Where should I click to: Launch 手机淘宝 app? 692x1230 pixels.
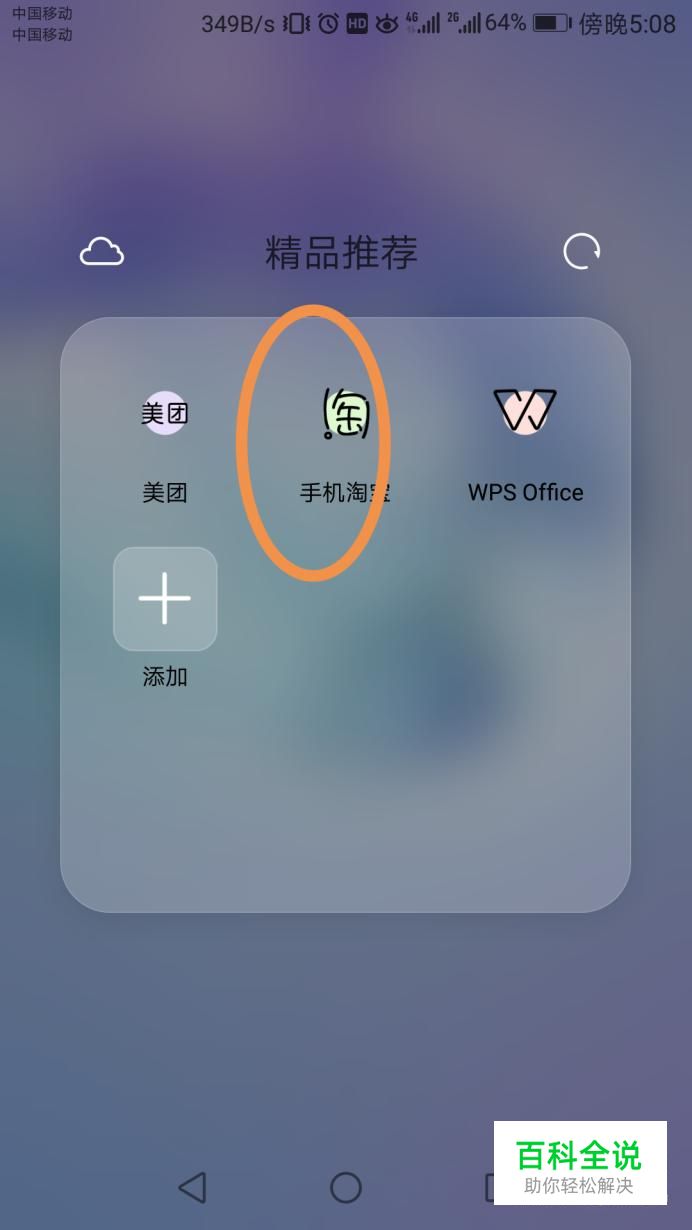(x=346, y=414)
